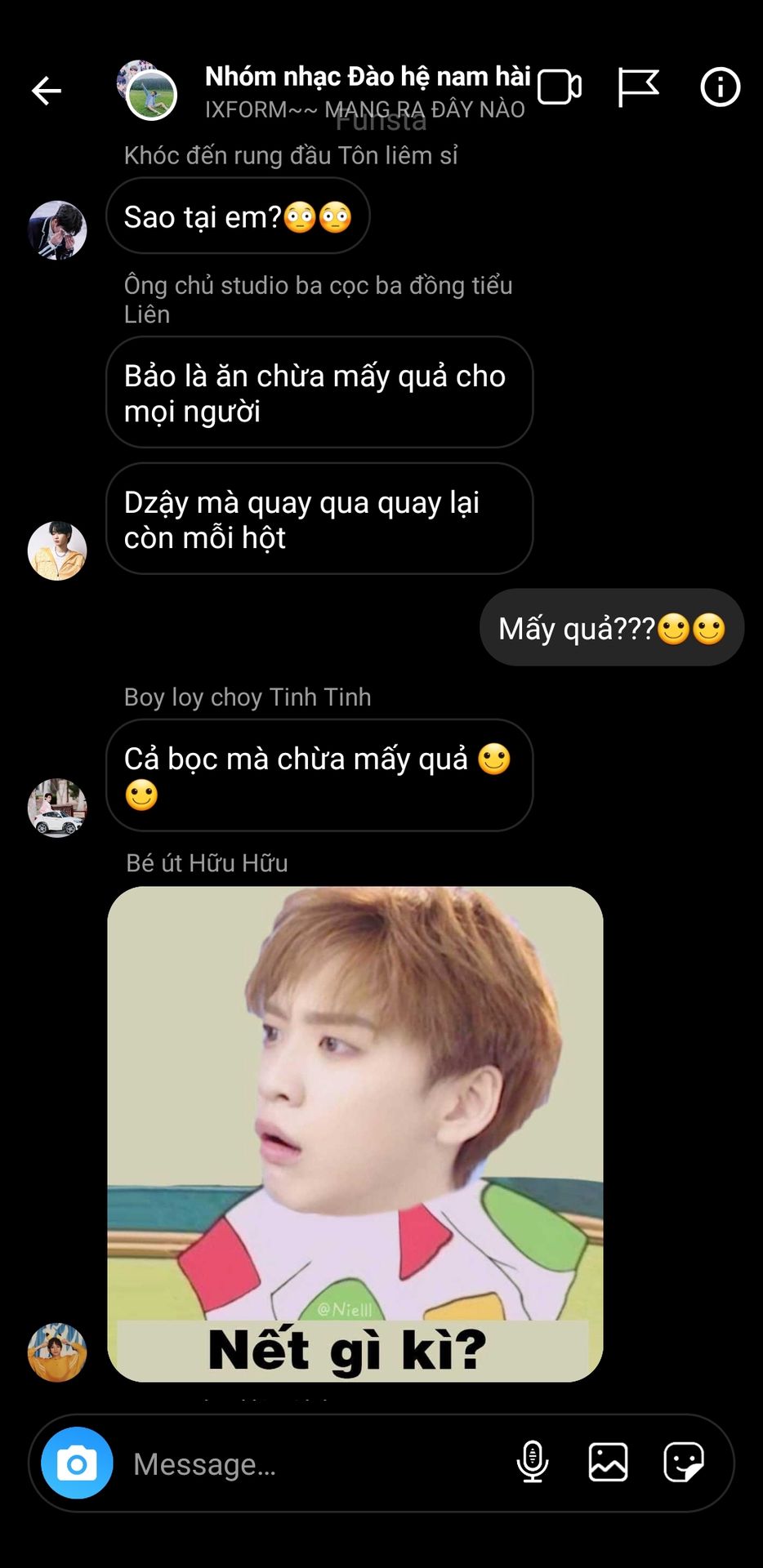Open the sticker picker

point(684,1462)
